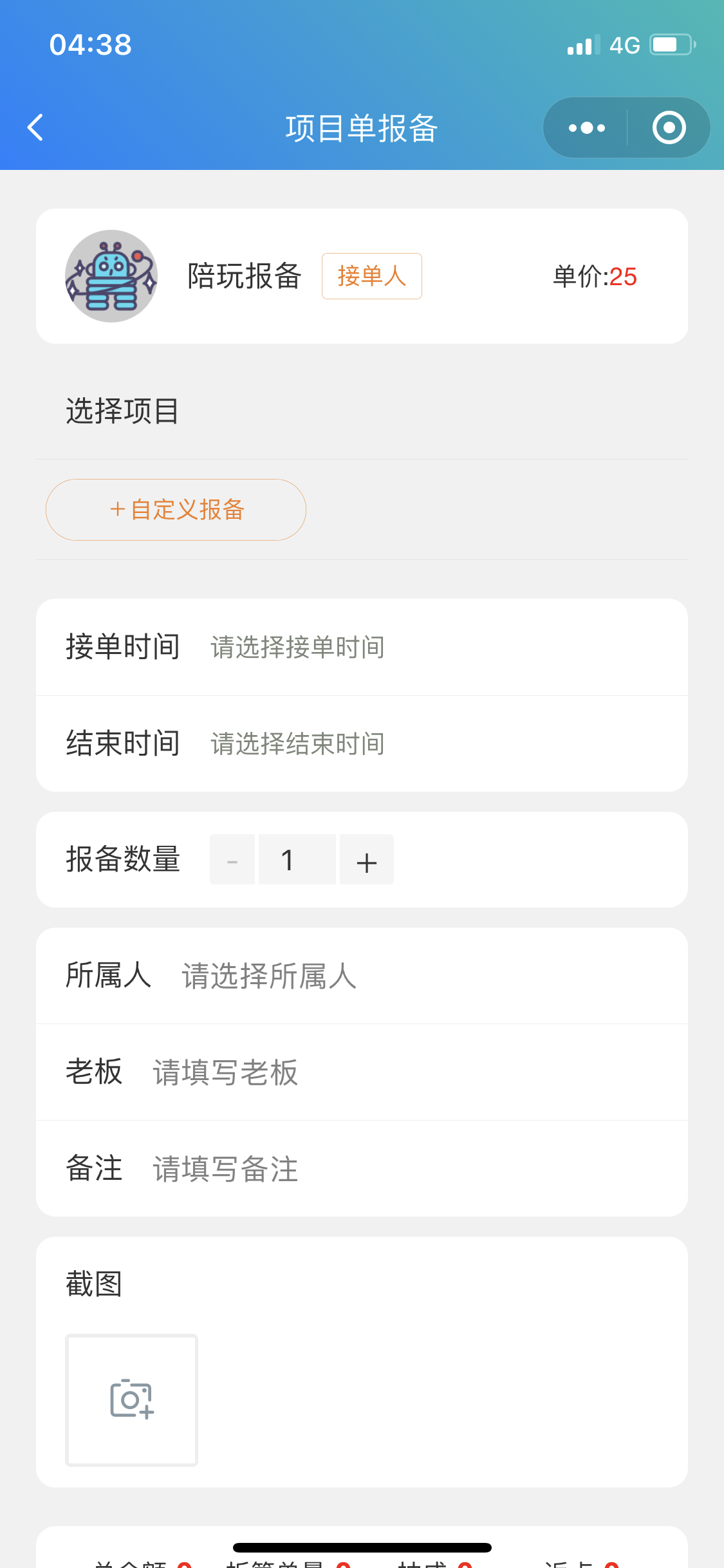Tap the 备注 remarks field

coord(362,1169)
